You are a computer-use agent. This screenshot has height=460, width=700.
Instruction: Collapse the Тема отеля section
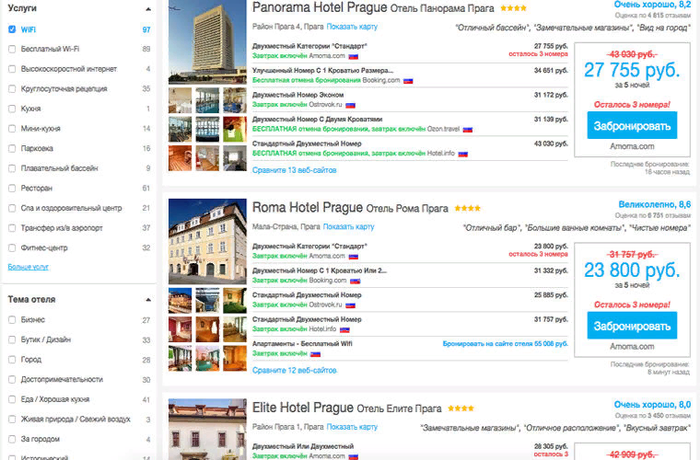point(146,299)
